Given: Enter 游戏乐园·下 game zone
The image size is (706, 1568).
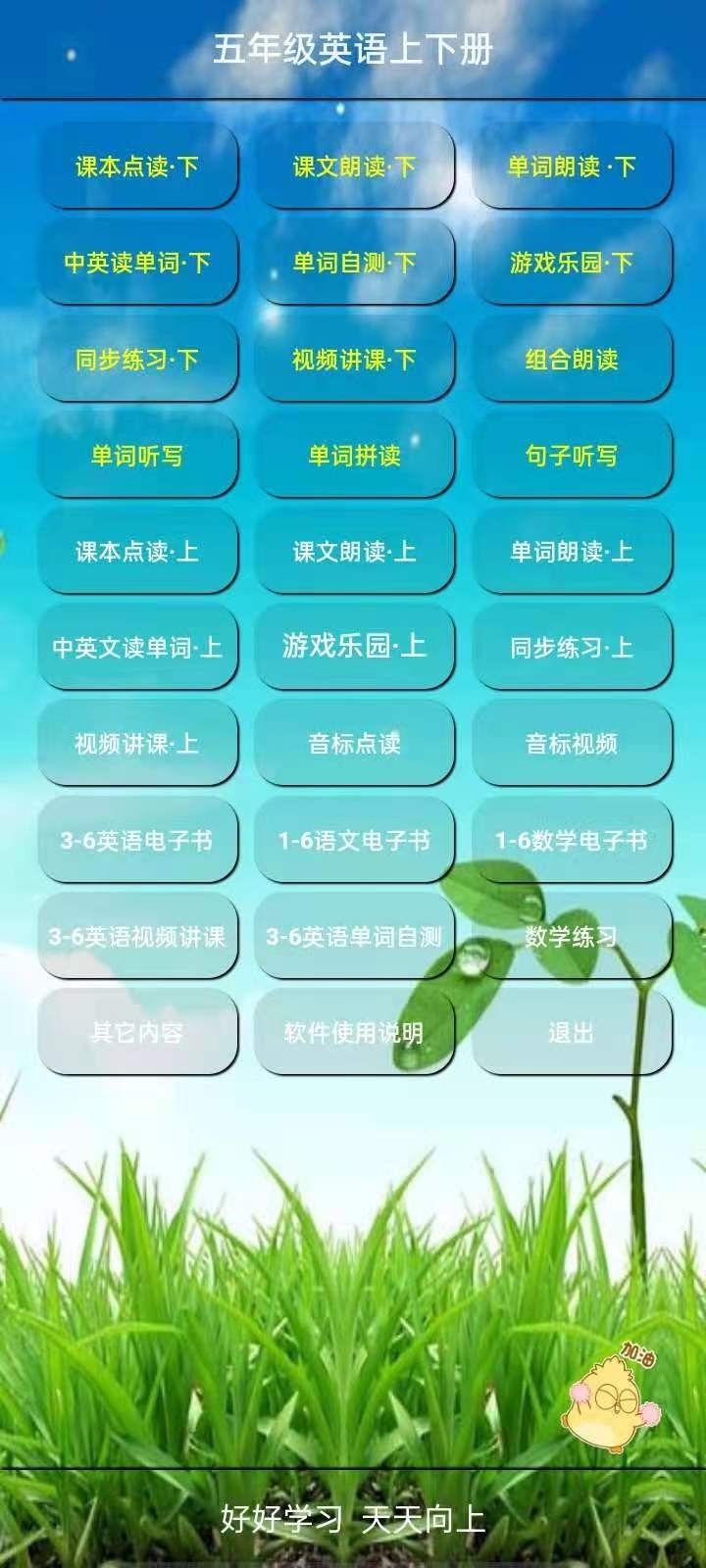Looking at the screenshot, I should [x=572, y=264].
